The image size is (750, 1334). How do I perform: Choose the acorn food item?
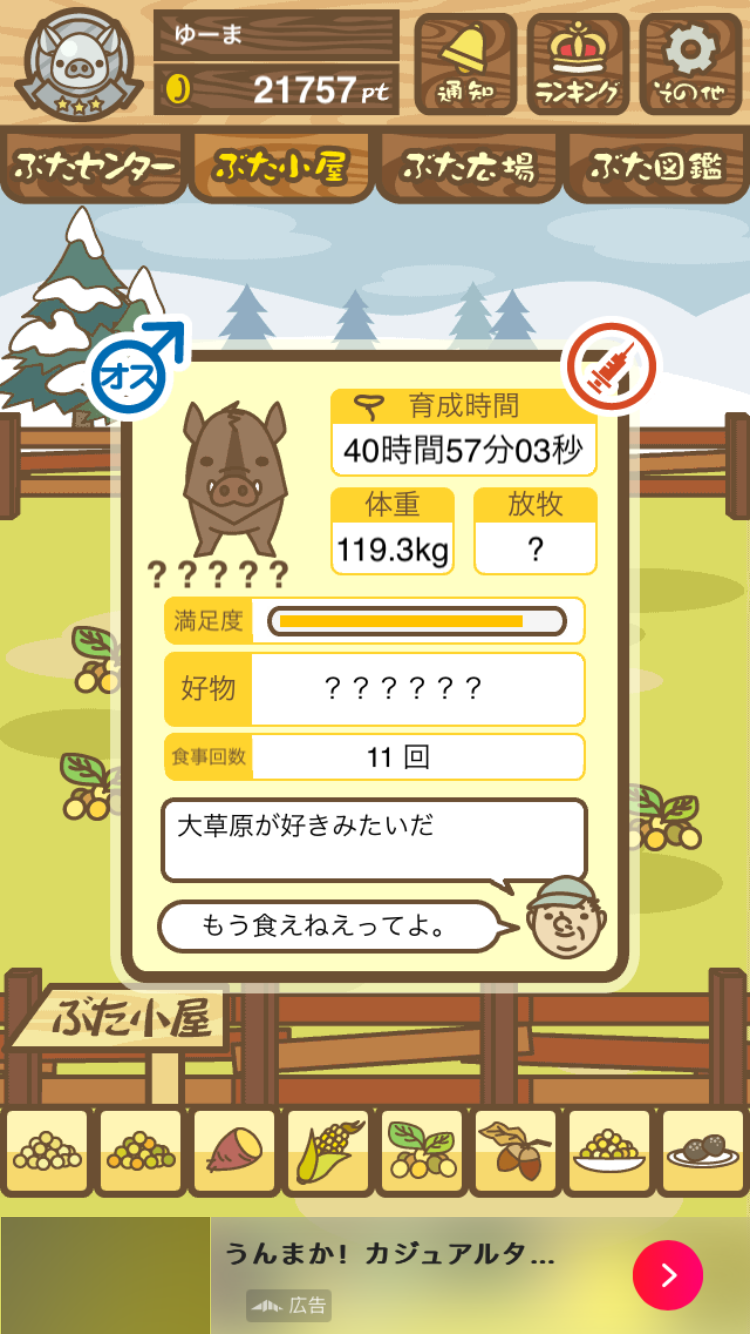pos(516,1152)
